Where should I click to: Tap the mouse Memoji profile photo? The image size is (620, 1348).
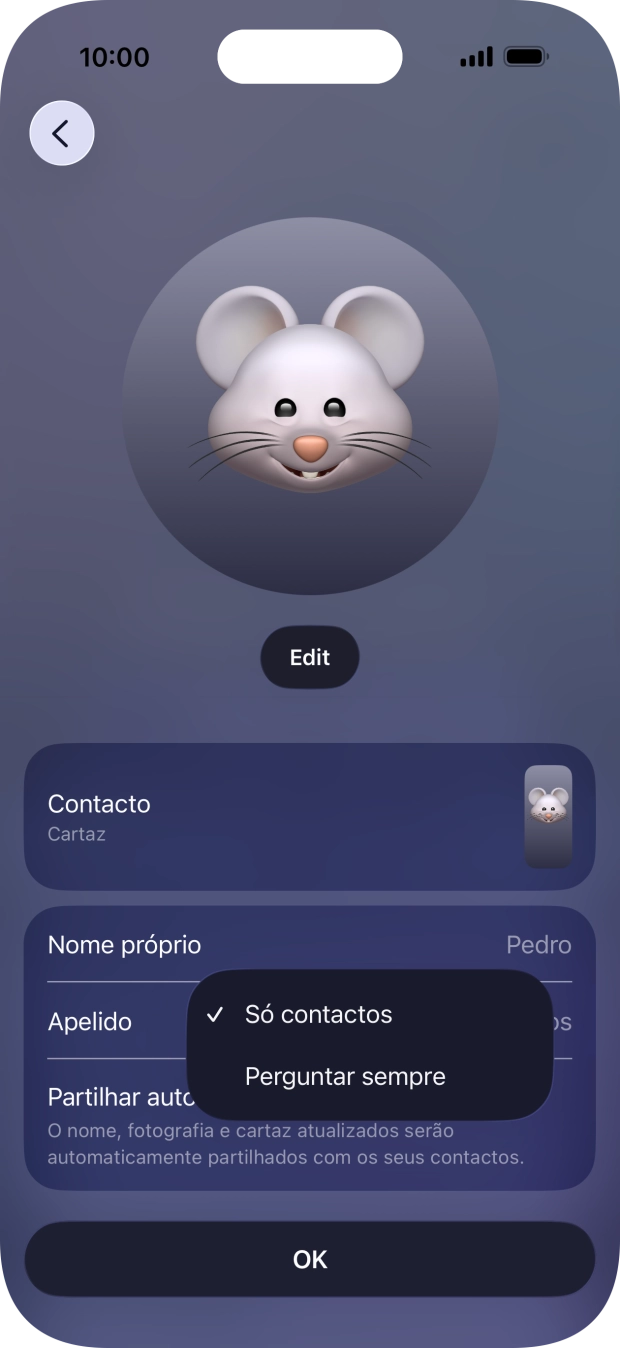(x=310, y=406)
